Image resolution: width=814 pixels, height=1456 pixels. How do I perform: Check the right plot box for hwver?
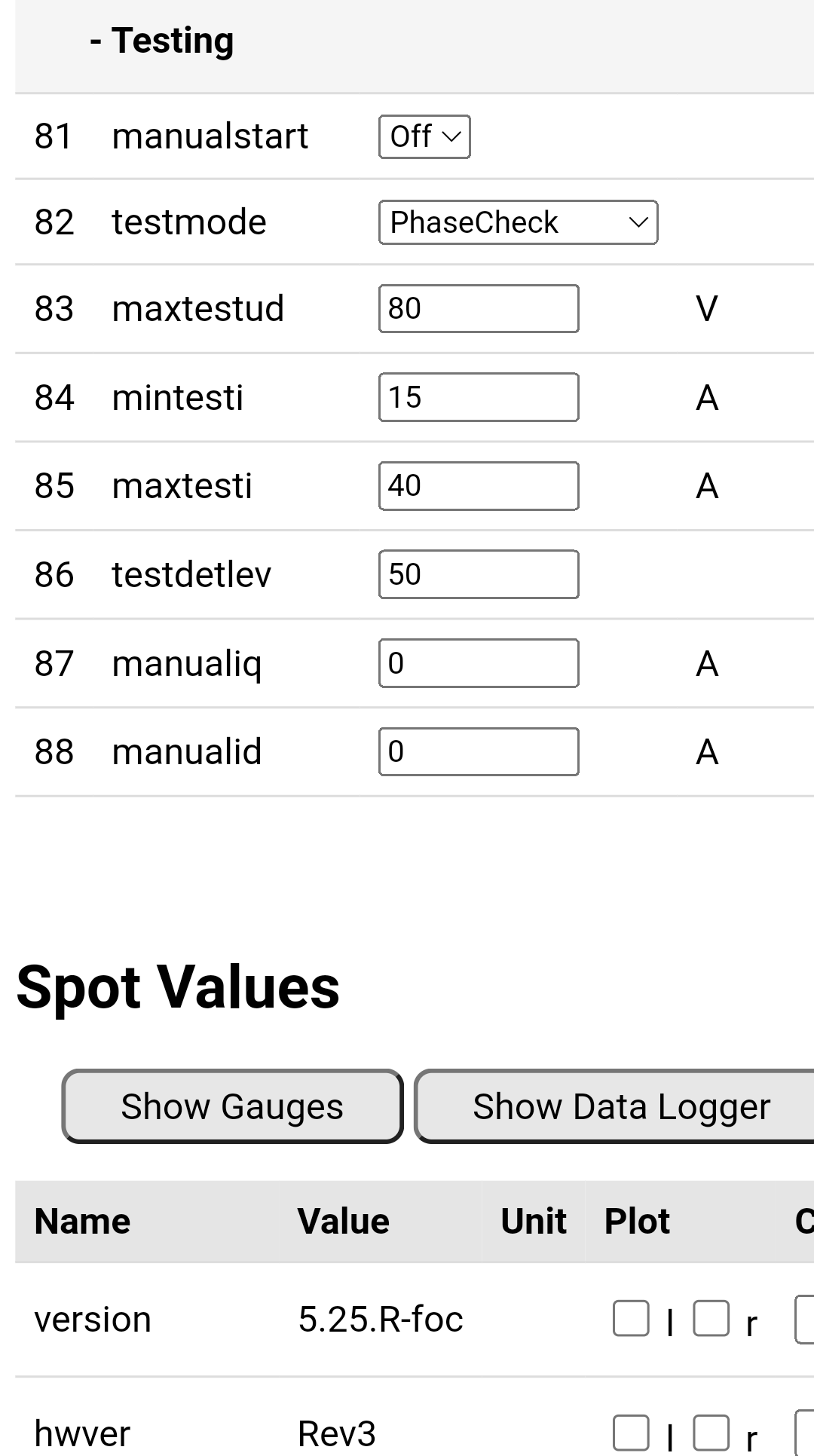[x=711, y=1433]
